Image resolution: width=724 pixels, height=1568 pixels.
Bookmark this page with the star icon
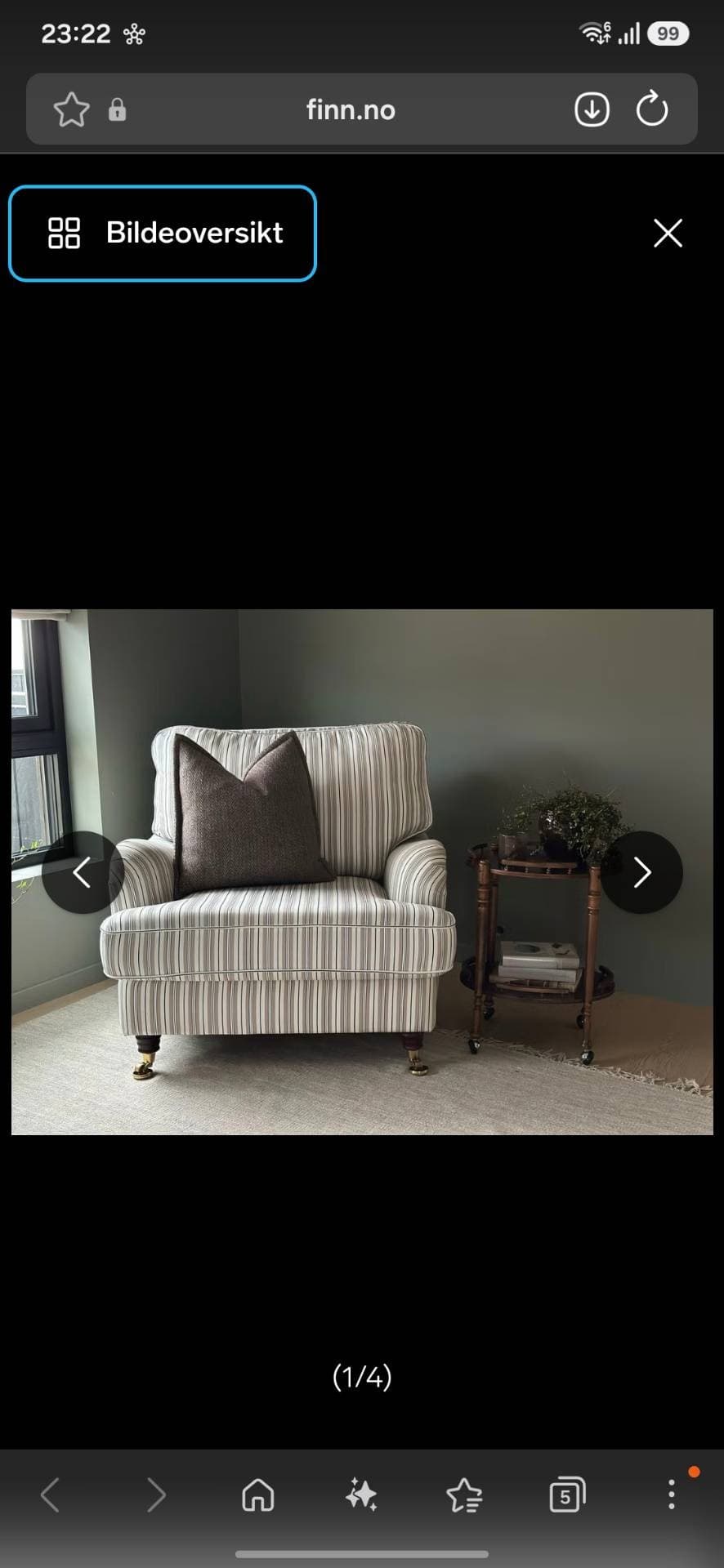coord(71,109)
